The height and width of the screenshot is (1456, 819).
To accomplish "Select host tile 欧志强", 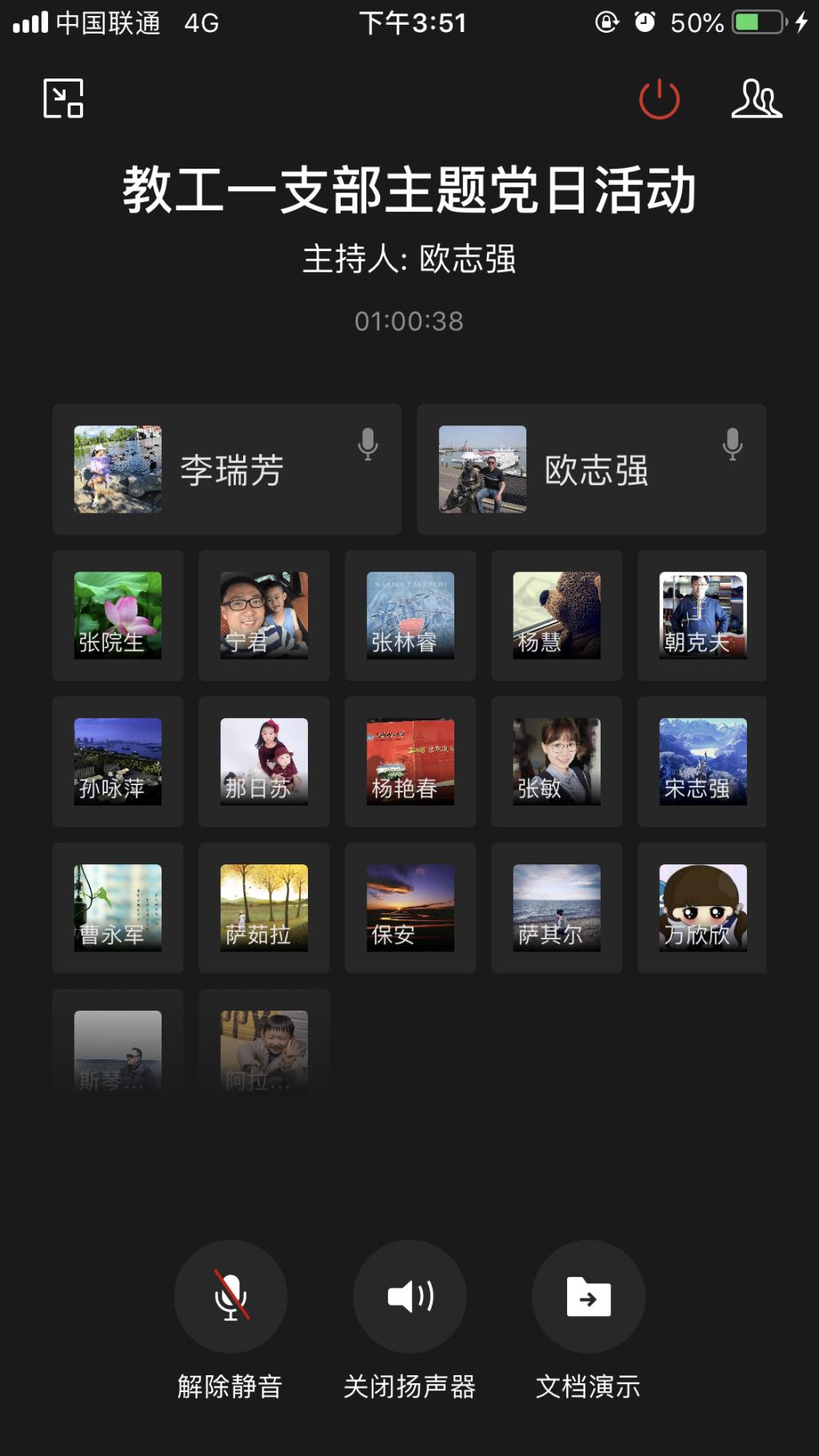I will click(x=592, y=469).
